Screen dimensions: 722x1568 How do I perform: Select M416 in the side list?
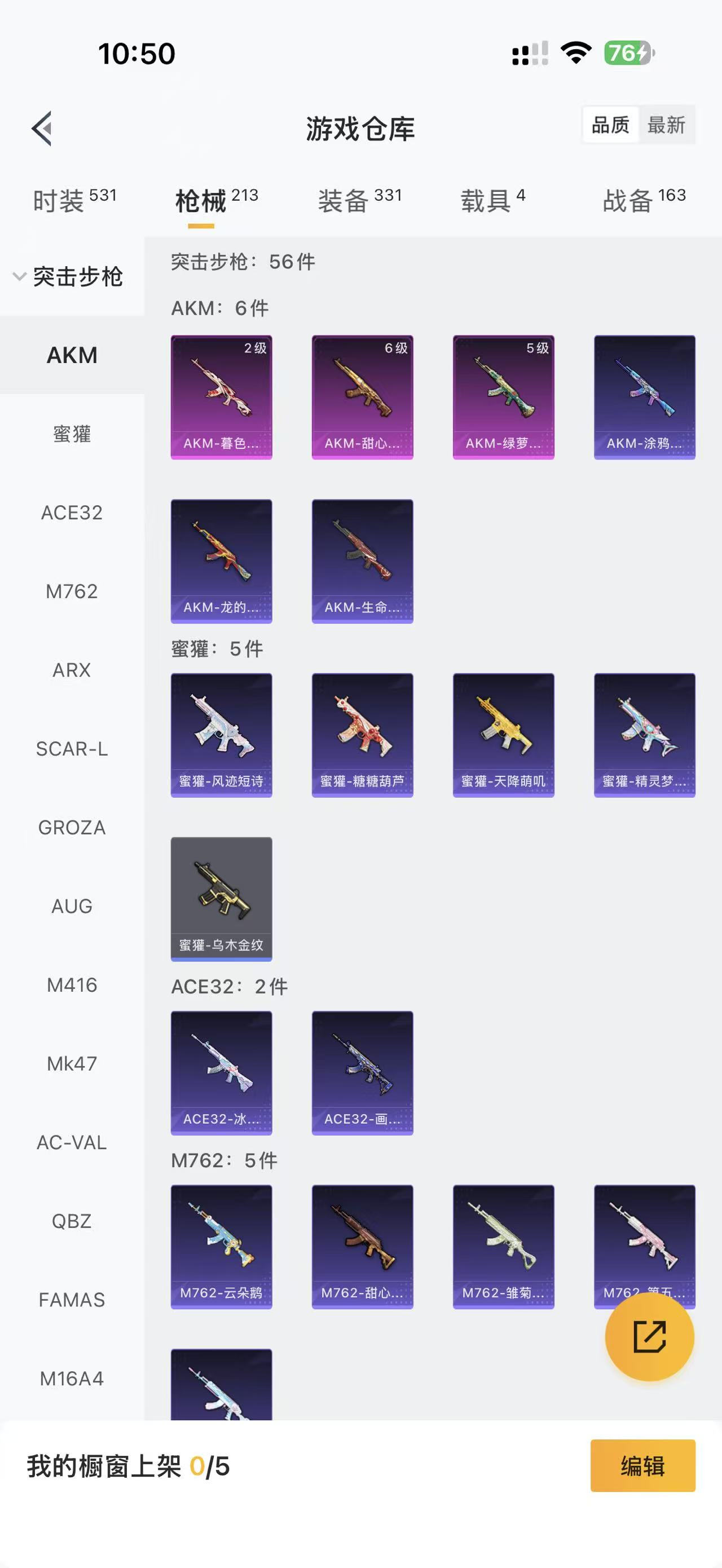pos(72,985)
